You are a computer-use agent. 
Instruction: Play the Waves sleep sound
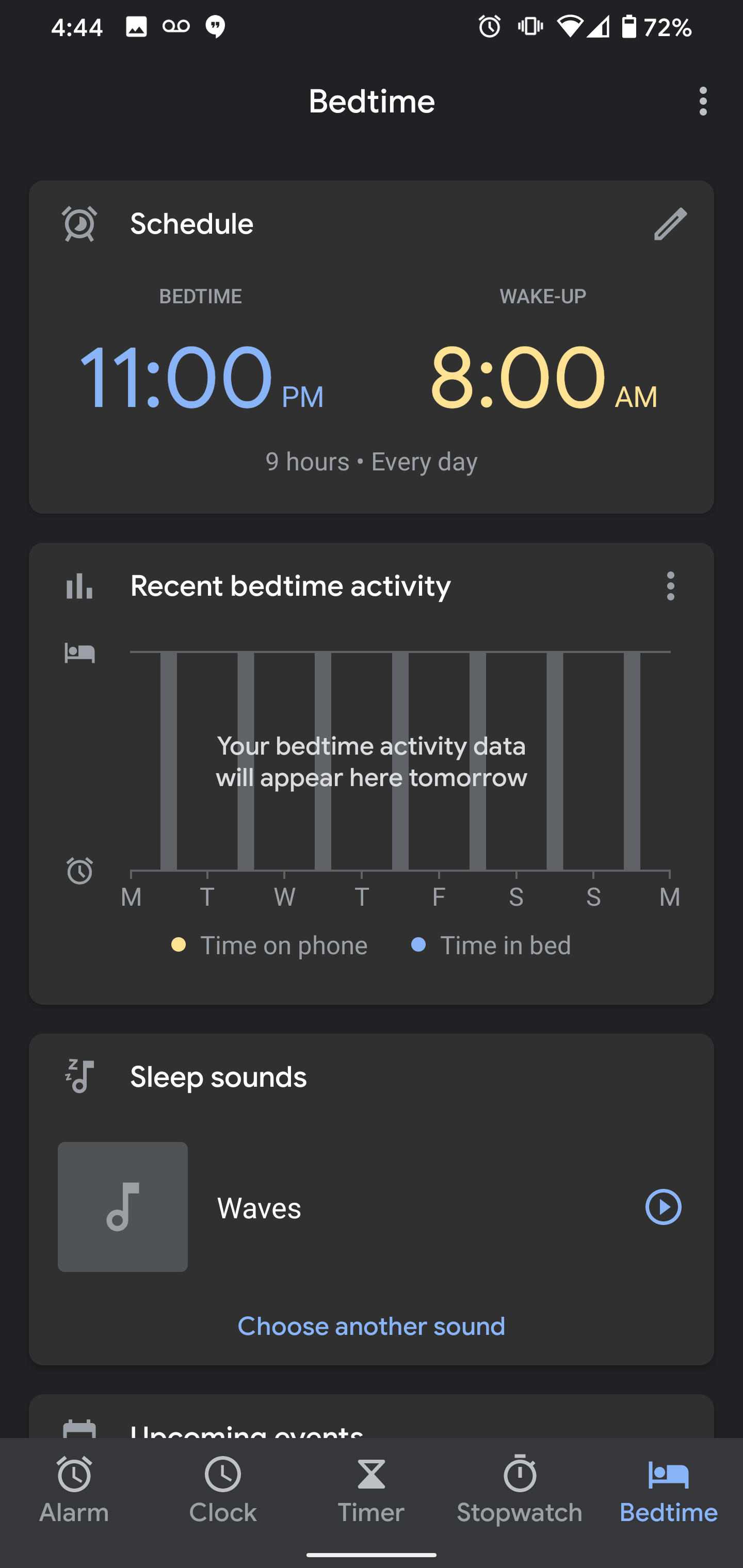pyautogui.click(x=663, y=1207)
